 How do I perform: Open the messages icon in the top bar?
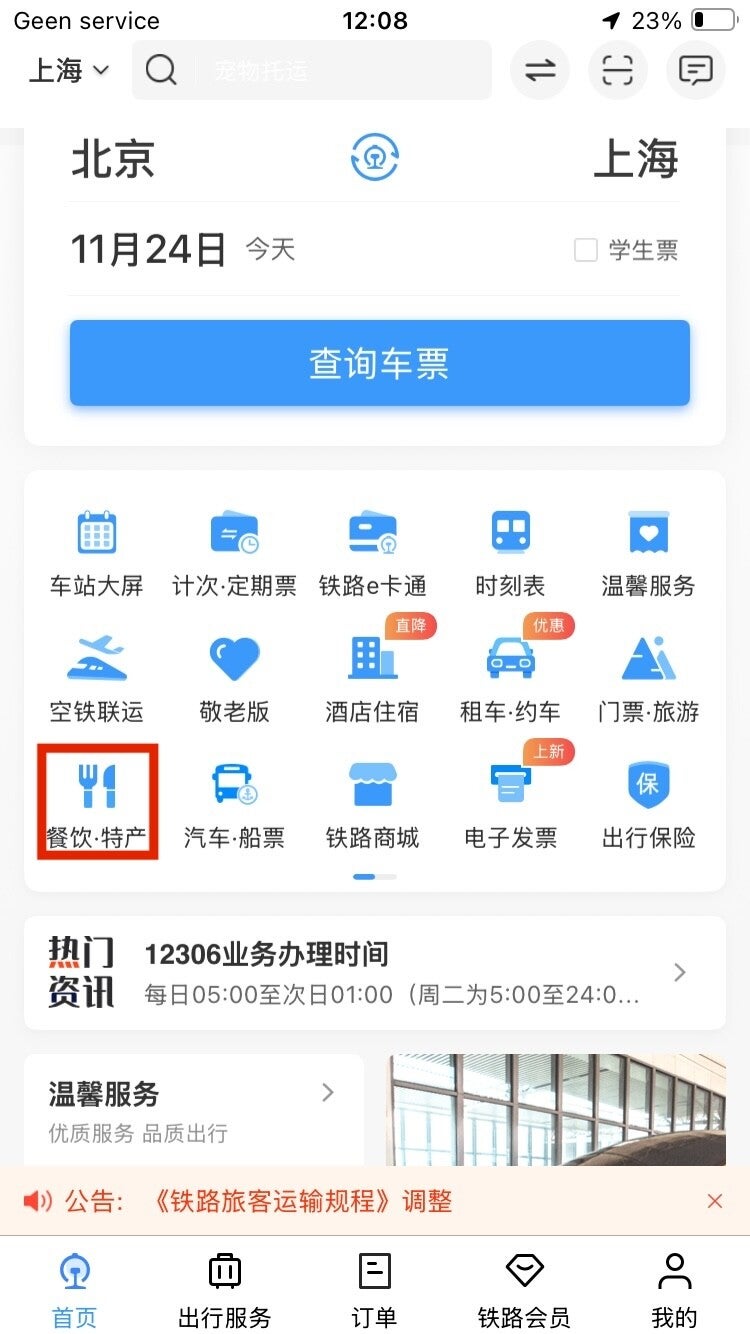(695, 70)
